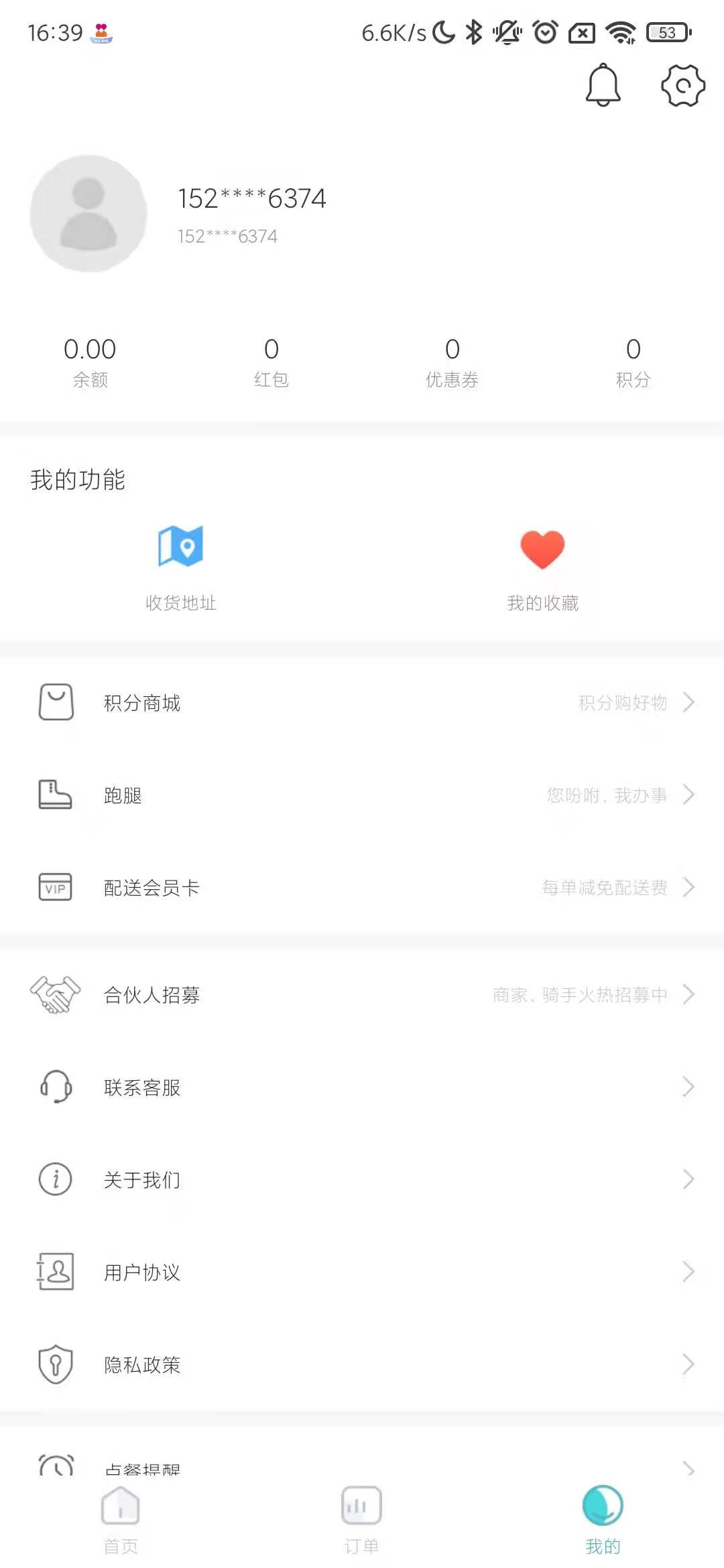Viewport: 724px width, 1568px height.
Task: Click the 联系客服 headset icon
Action: 56,1086
